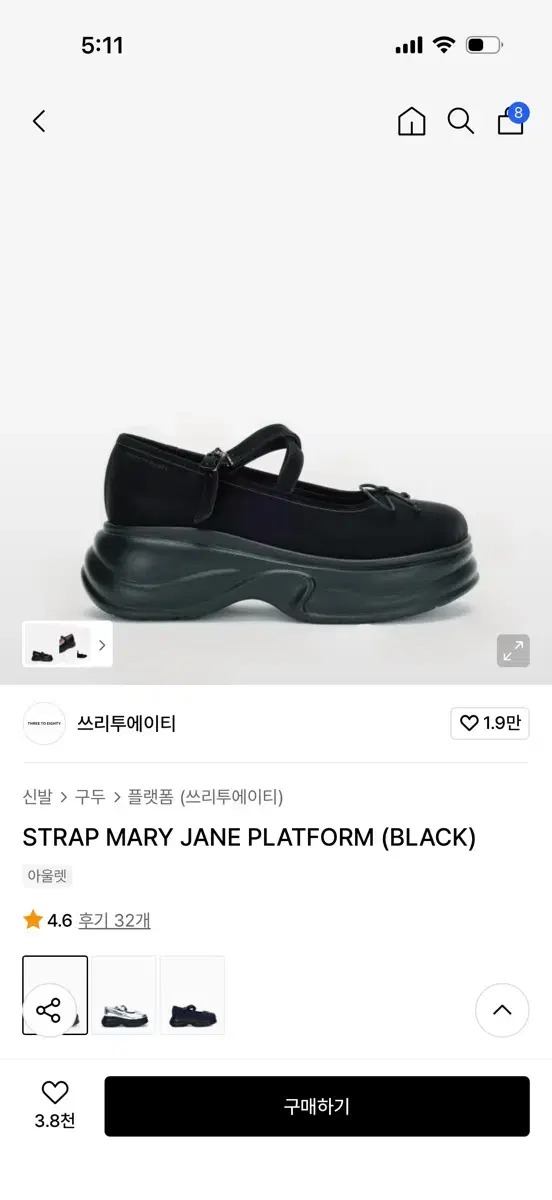Viewport: 552px width, 1200px height.
Task: Share this product
Action: coord(49,1009)
